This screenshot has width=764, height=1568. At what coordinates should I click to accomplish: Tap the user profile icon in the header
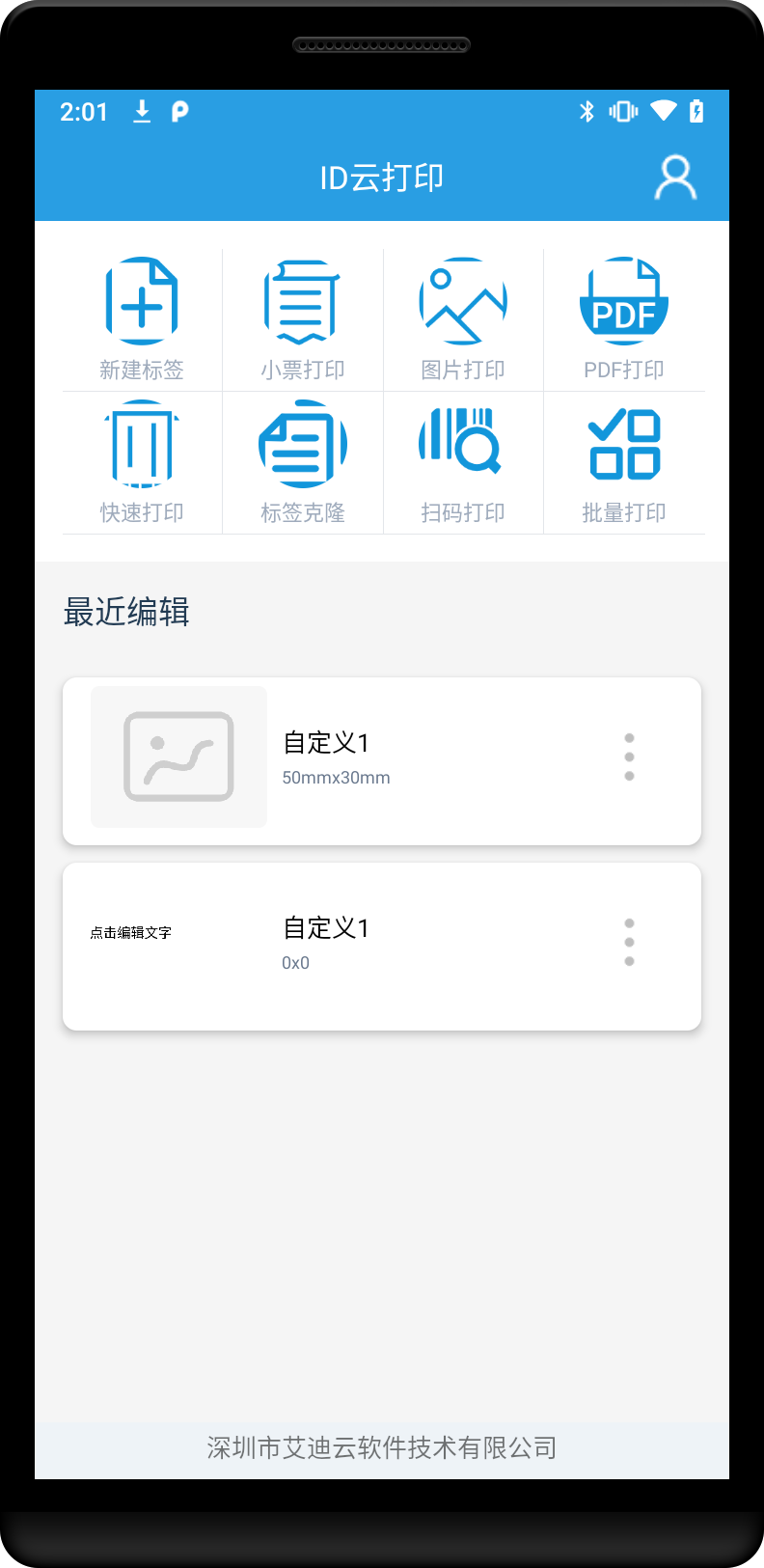click(x=675, y=178)
